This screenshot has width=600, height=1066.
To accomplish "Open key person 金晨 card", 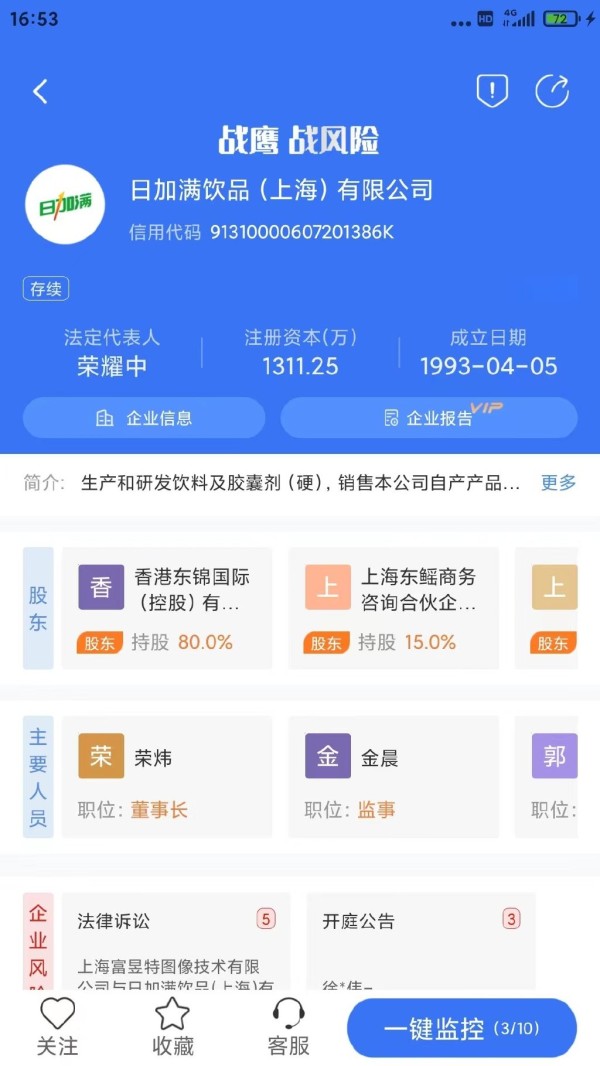I will click(x=393, y=776).
